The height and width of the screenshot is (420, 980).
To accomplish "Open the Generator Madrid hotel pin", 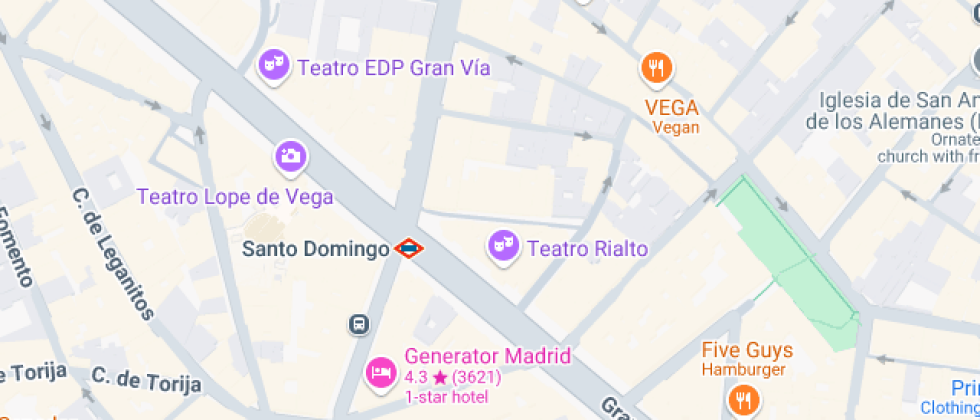I will pyautogui.click(x=380, y=373).
